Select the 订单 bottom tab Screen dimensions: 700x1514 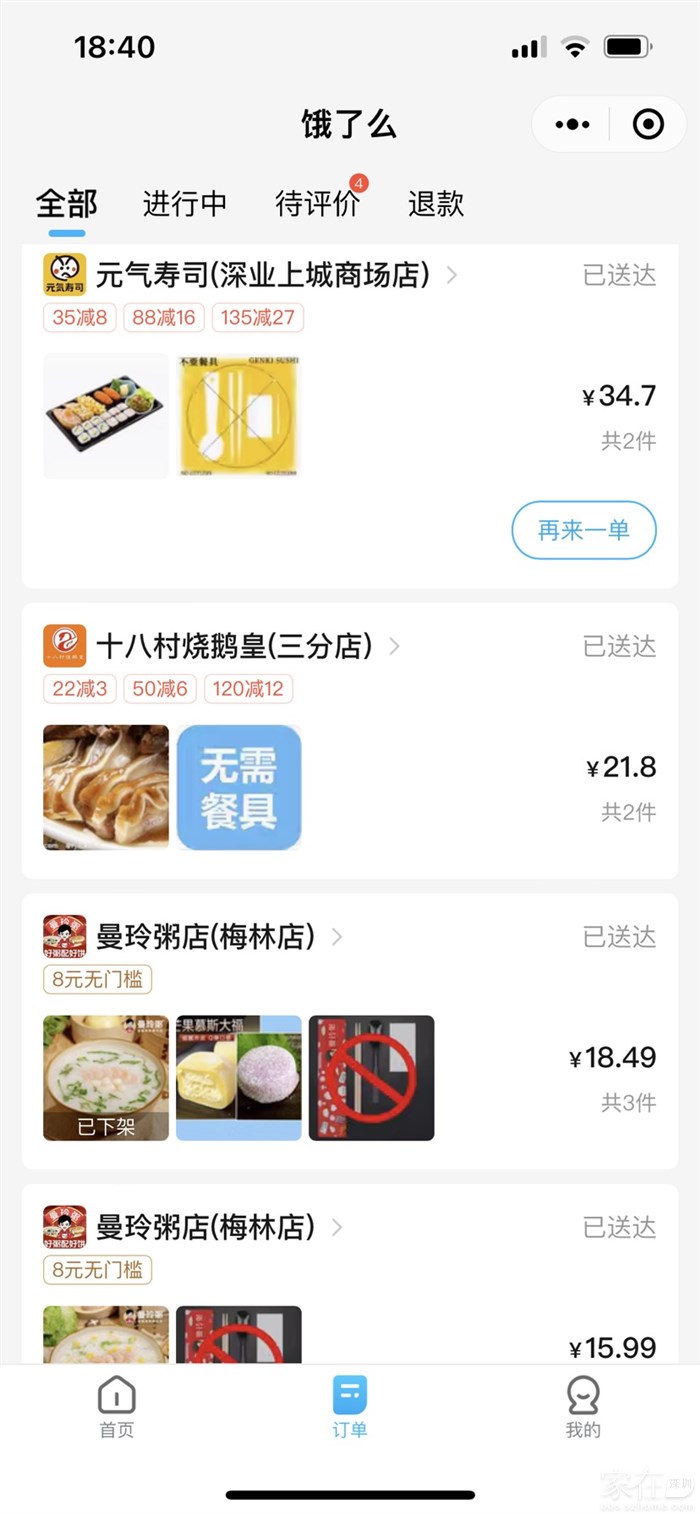coord(350,1406)
